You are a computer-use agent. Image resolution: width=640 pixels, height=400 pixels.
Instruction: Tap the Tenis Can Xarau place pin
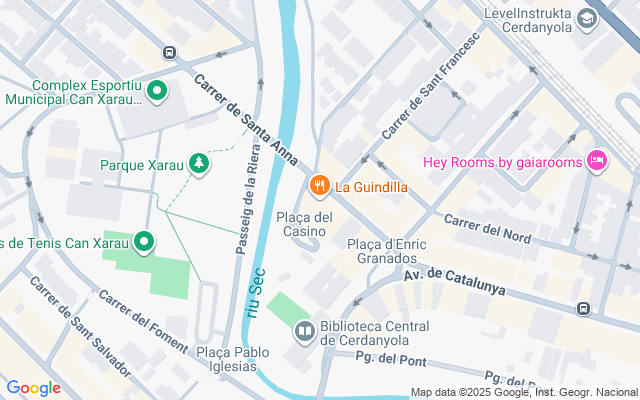click(144, 242)
